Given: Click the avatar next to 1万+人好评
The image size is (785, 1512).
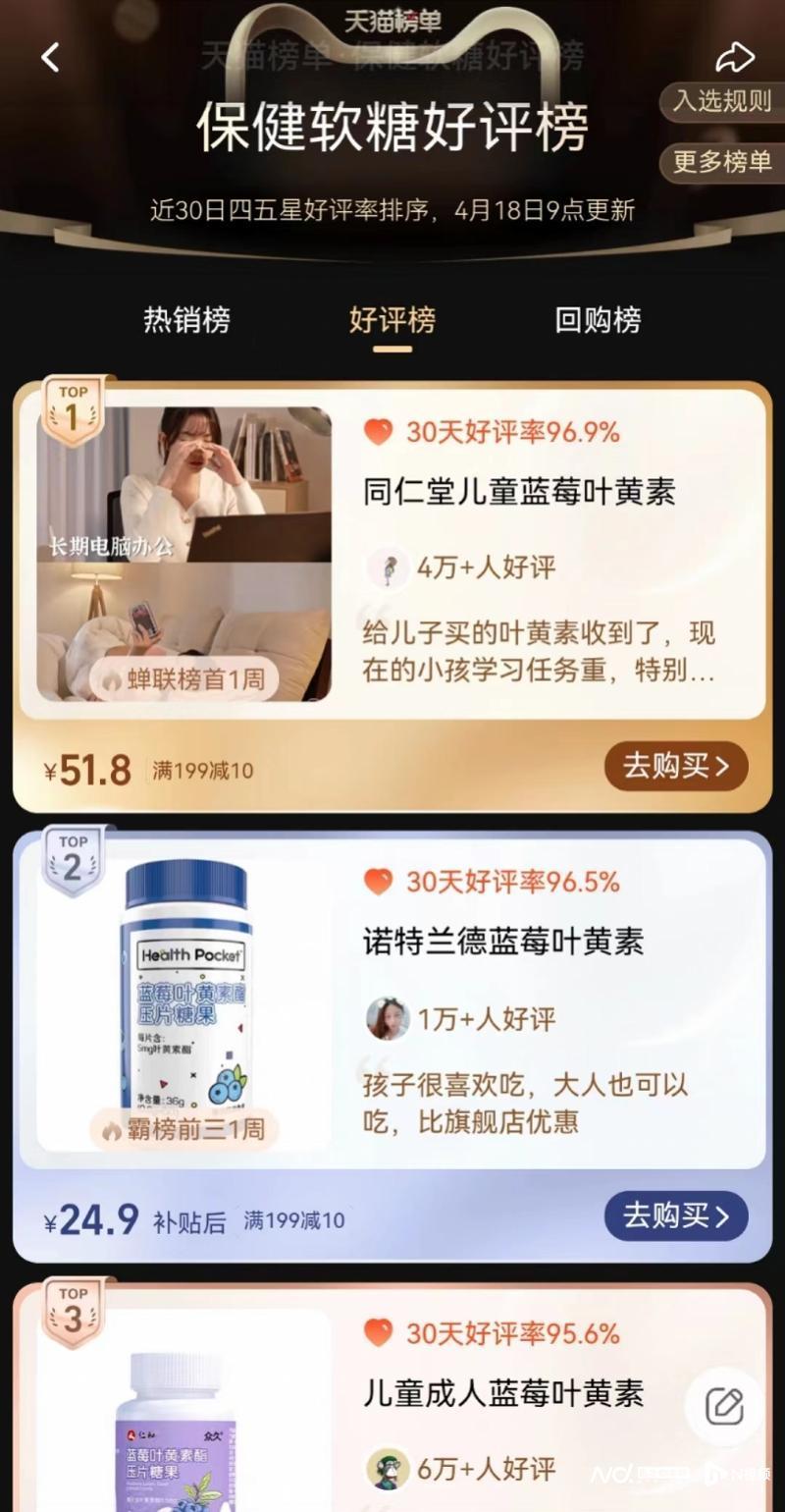Looking at the screenshot, I should tap(387, 1018).
